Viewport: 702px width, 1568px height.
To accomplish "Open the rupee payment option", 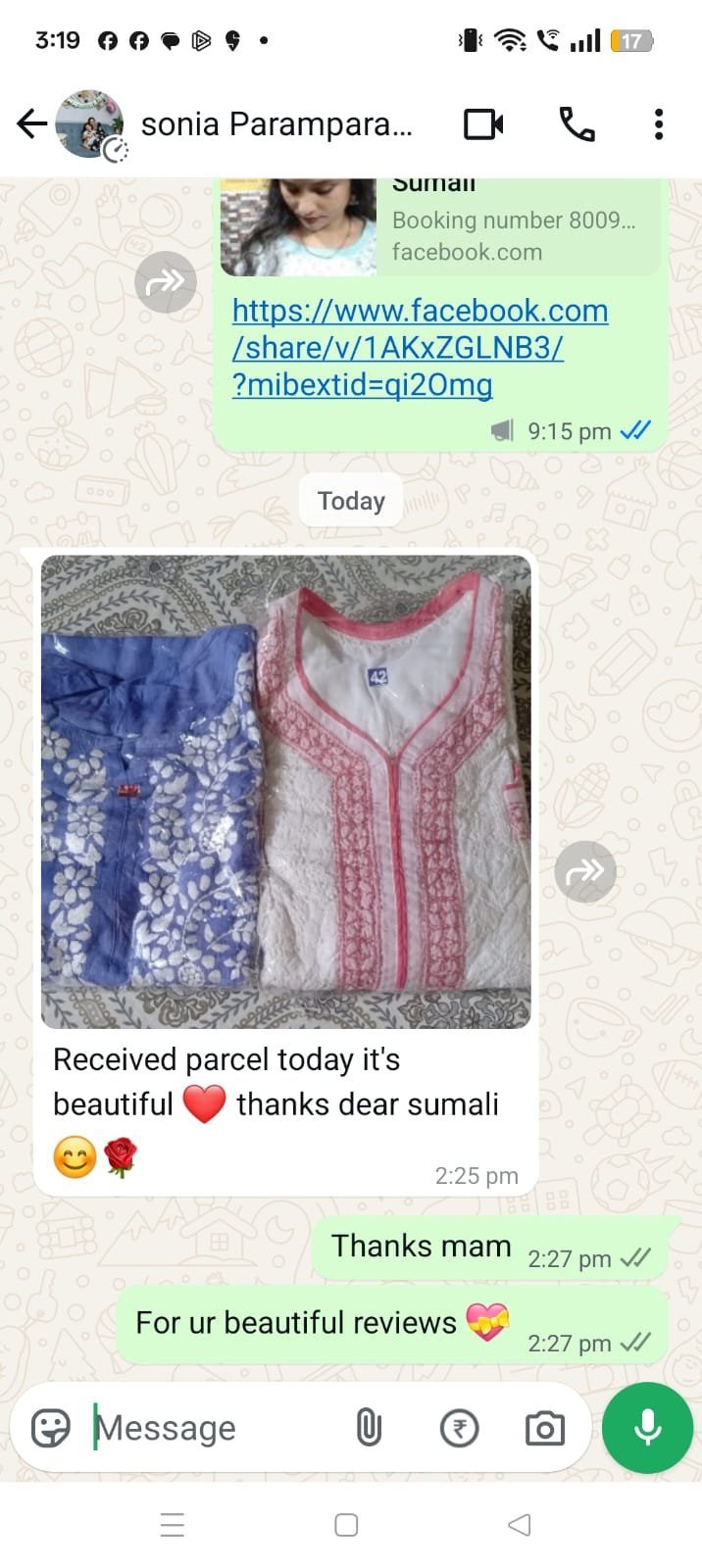I will tap(459, 1428).
